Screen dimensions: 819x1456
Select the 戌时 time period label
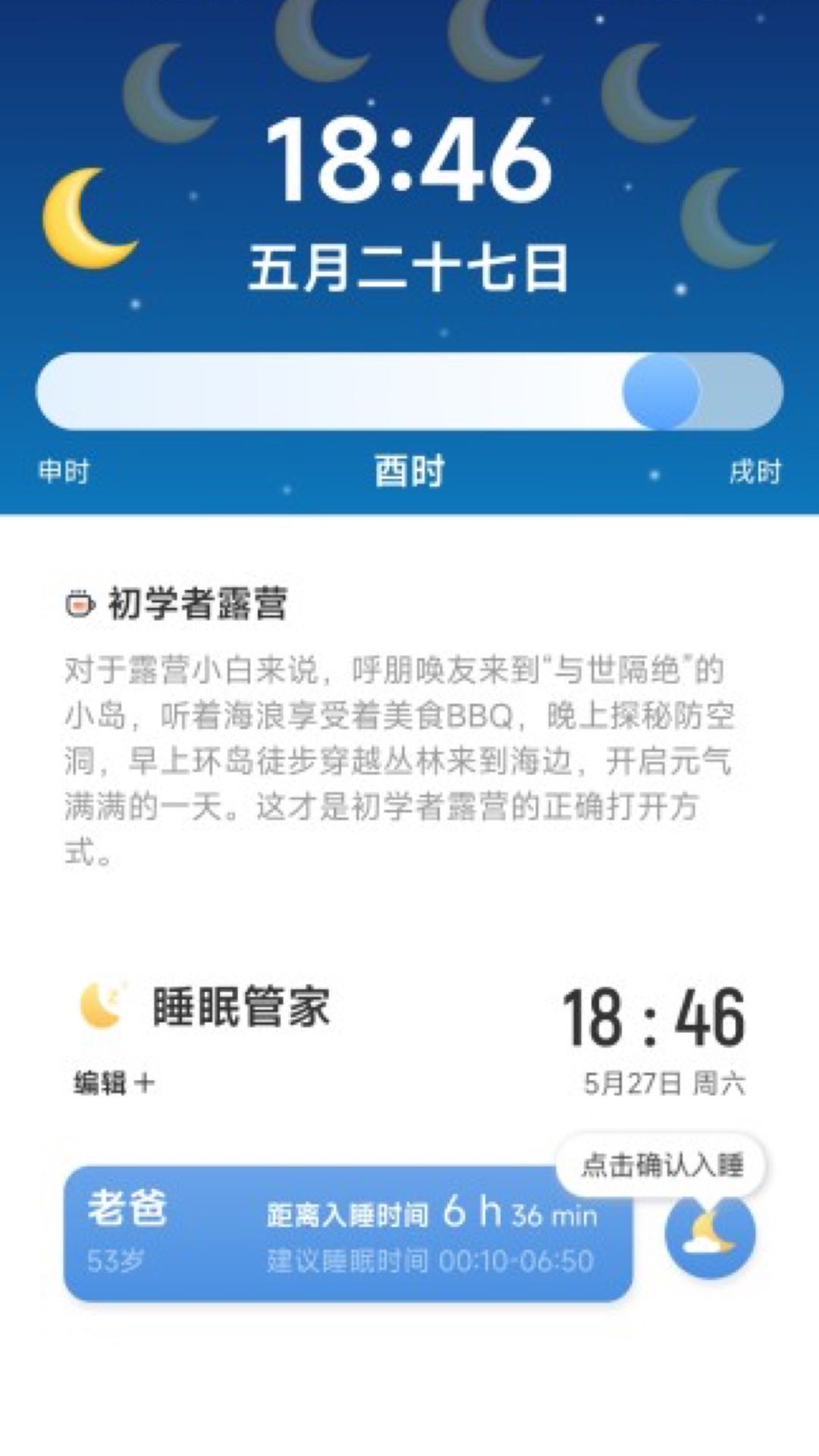coord(756,470)
